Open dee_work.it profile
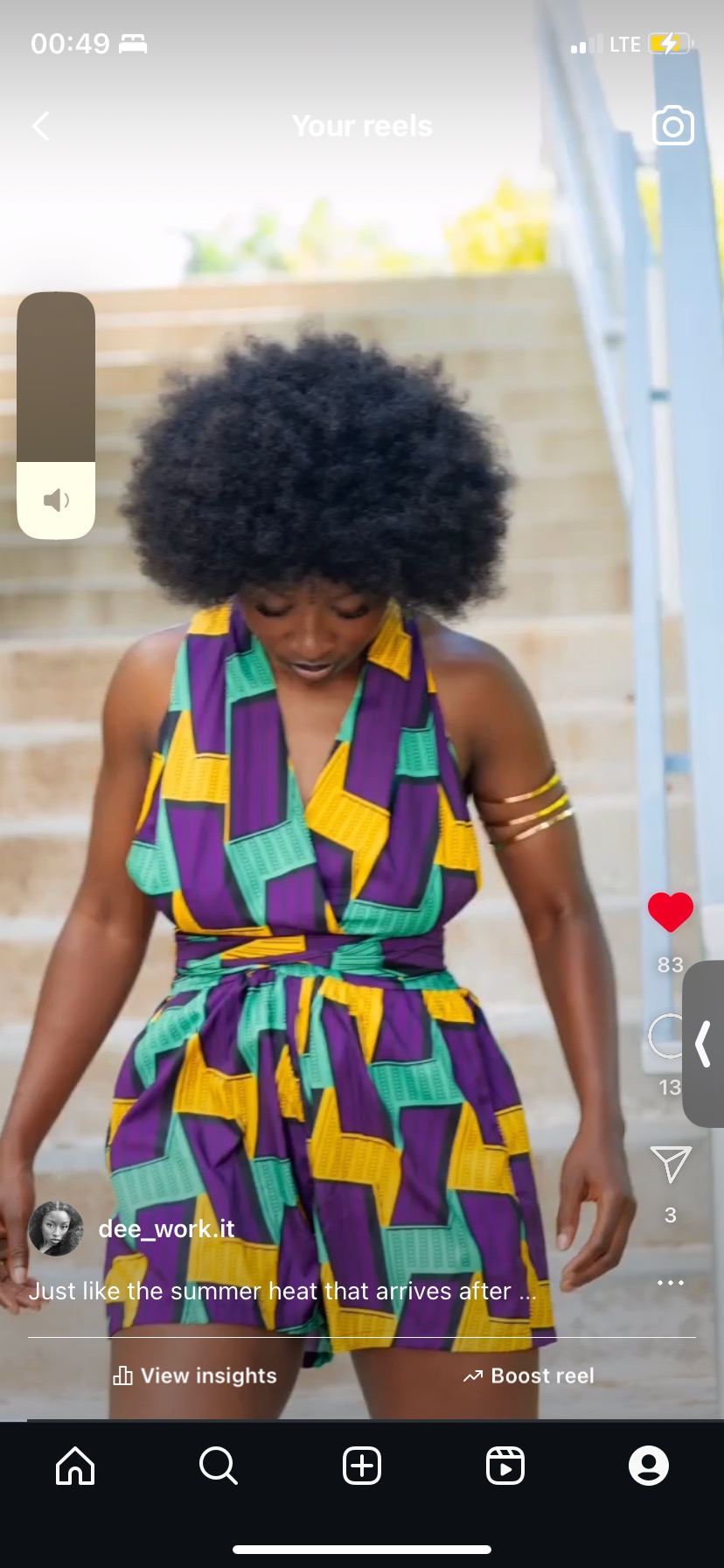Viewport: 724px width, 1568px height. coord(166,1228)
